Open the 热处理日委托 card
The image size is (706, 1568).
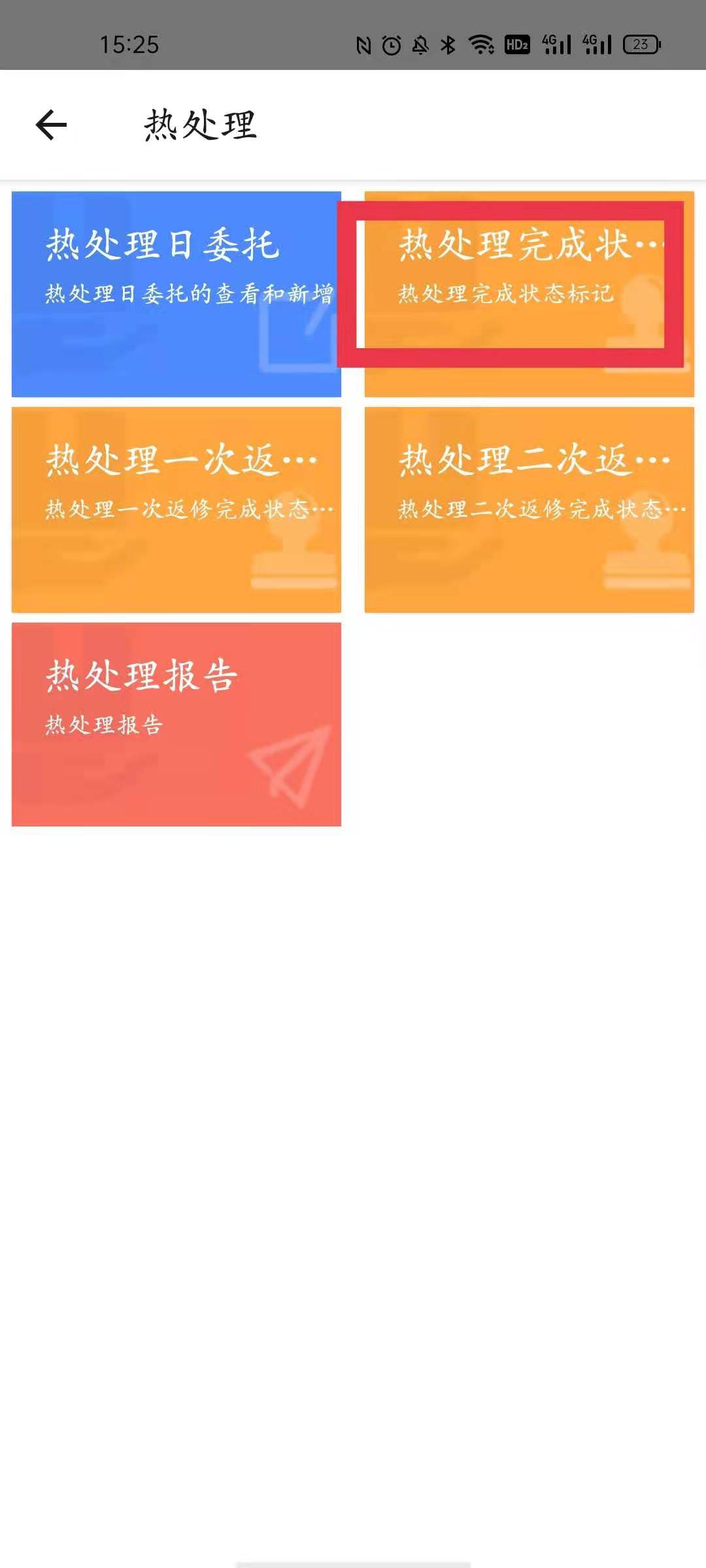(x=176, y=294)
